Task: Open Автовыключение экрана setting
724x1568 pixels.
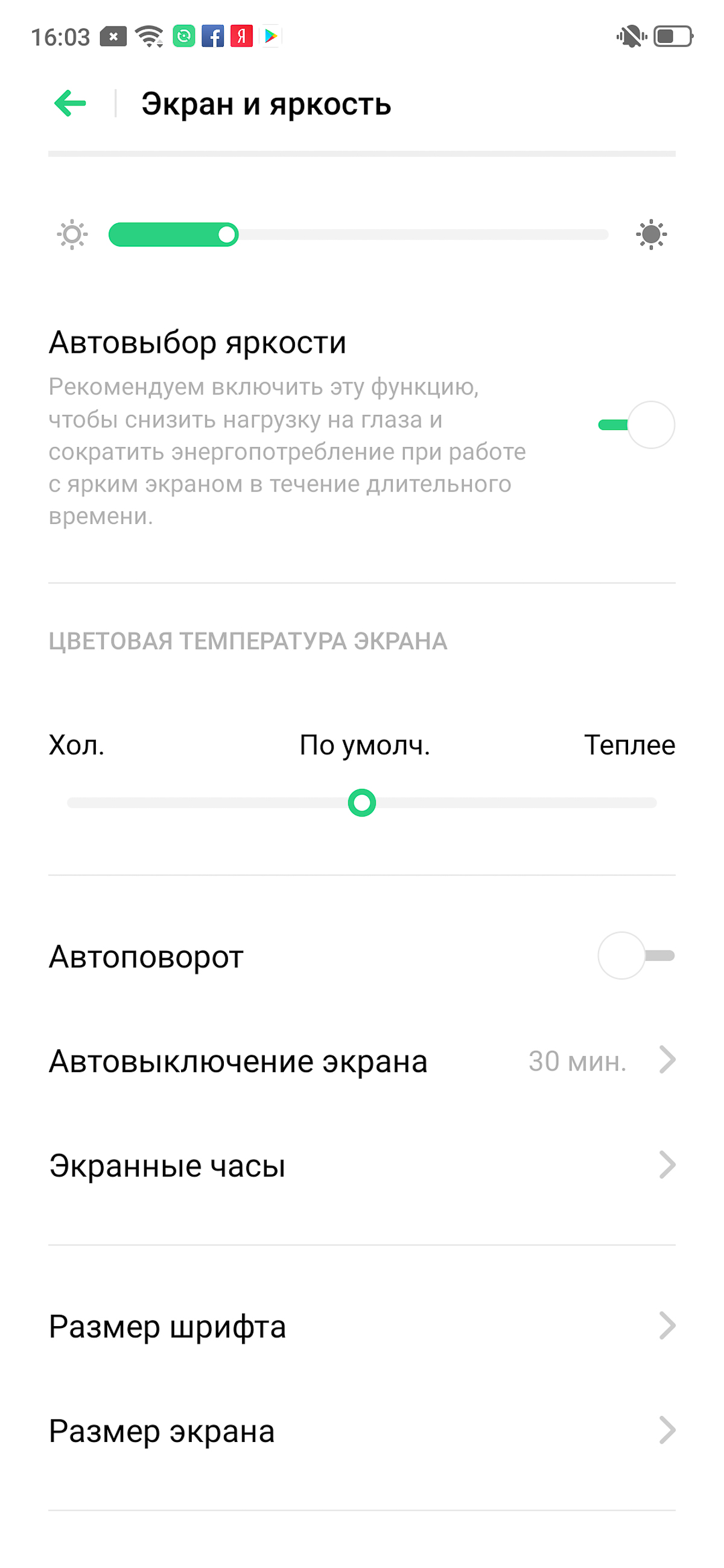Action: click(361, 1061)
